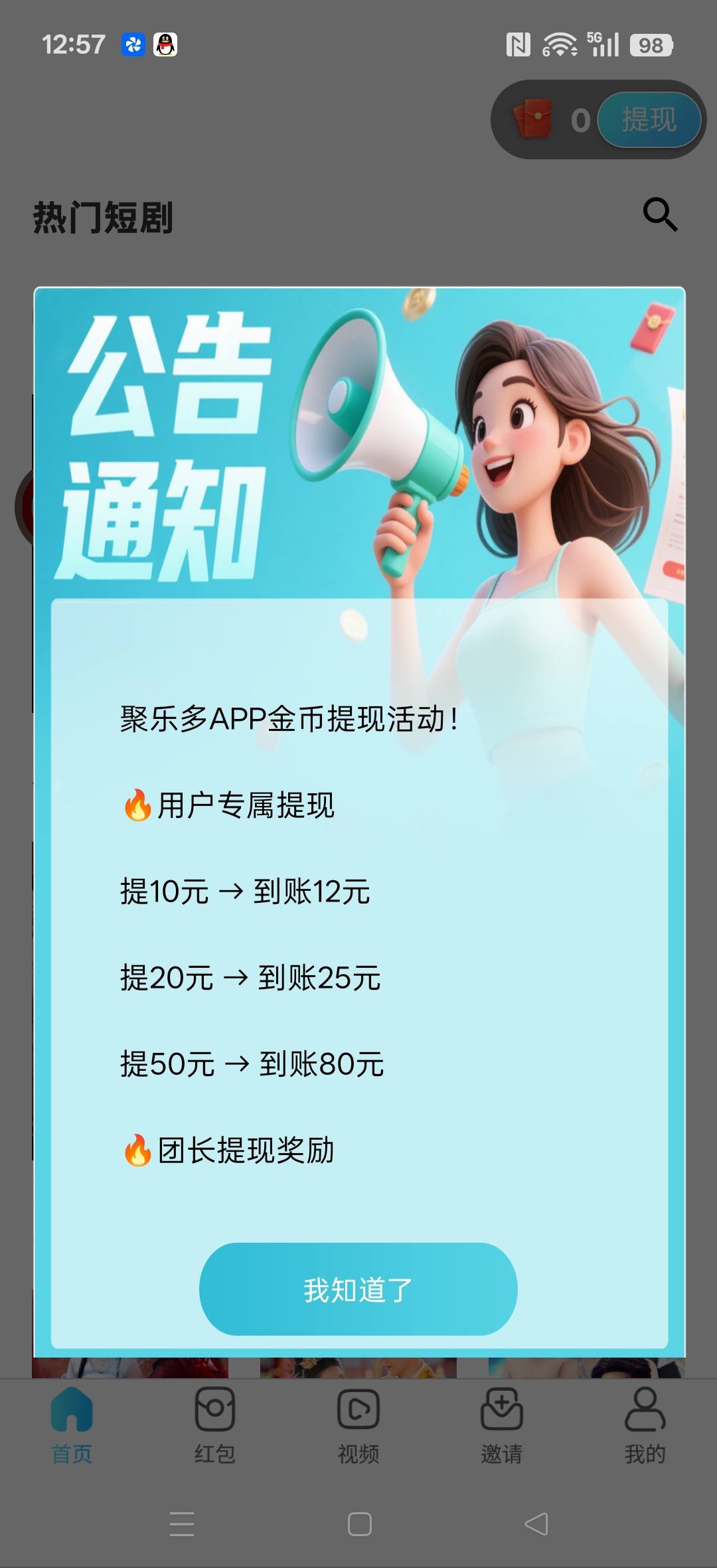This screenshot has width=717, height=1568.
Task: Tap the search magnifier icon near 热门短剧
Action: [659, 214]
